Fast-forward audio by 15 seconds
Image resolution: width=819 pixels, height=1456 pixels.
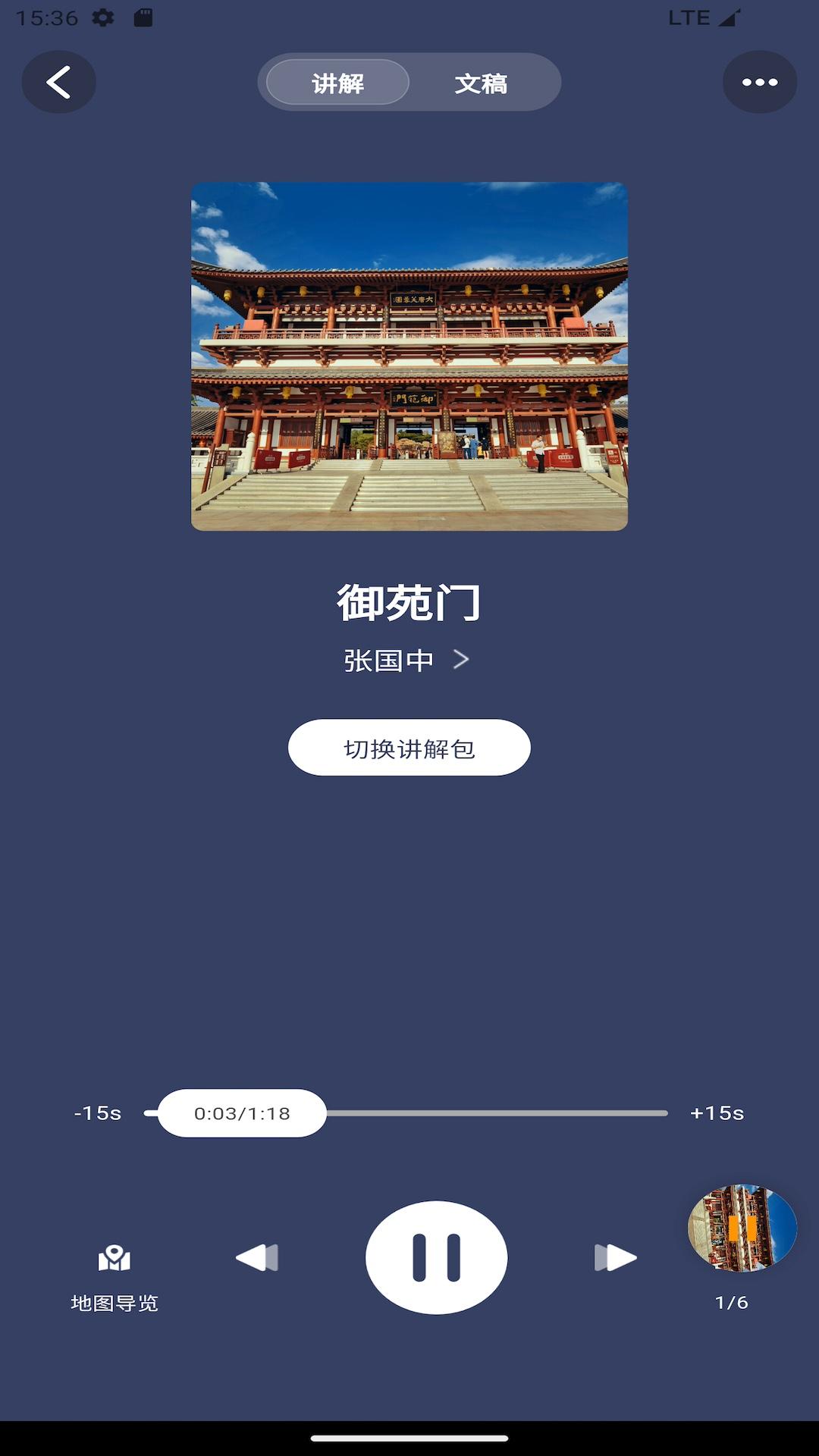click(717, 1112)
